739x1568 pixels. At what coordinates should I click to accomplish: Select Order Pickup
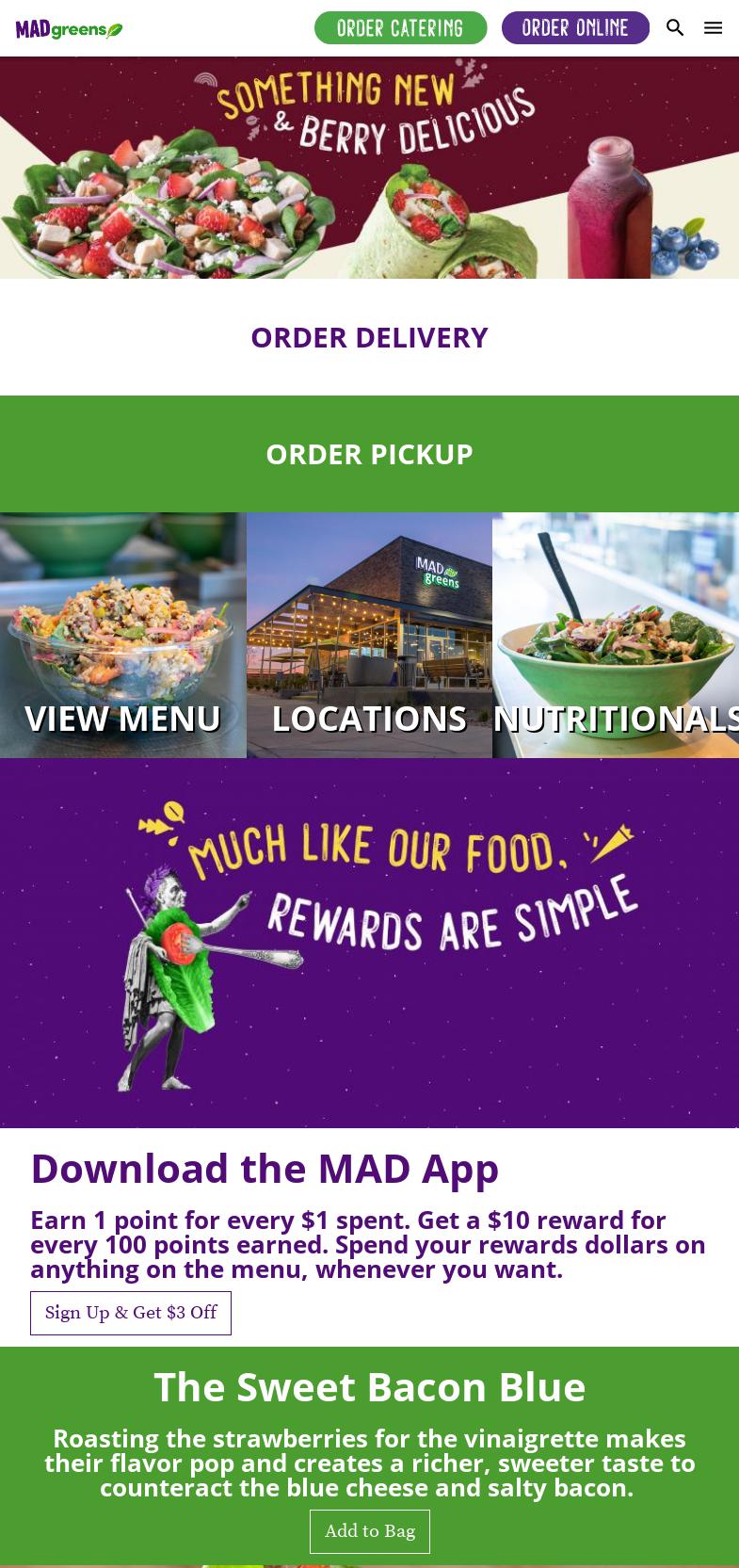tap(369, 454)
